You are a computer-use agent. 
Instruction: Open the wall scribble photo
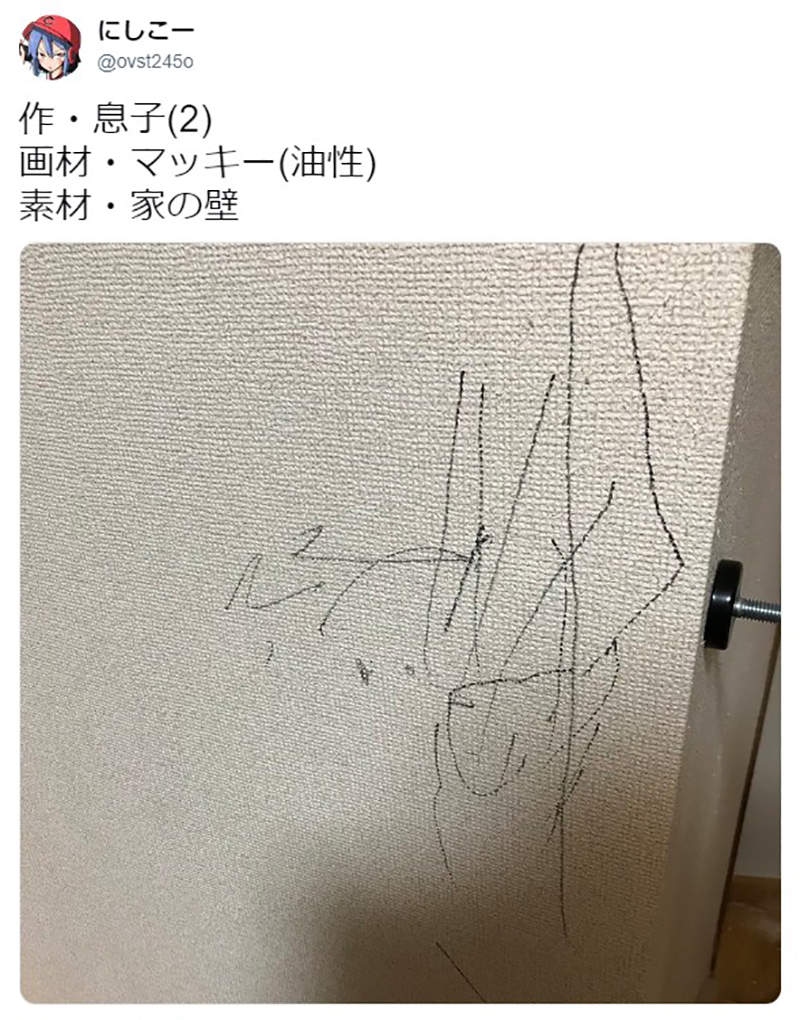[x=400, y=622]
